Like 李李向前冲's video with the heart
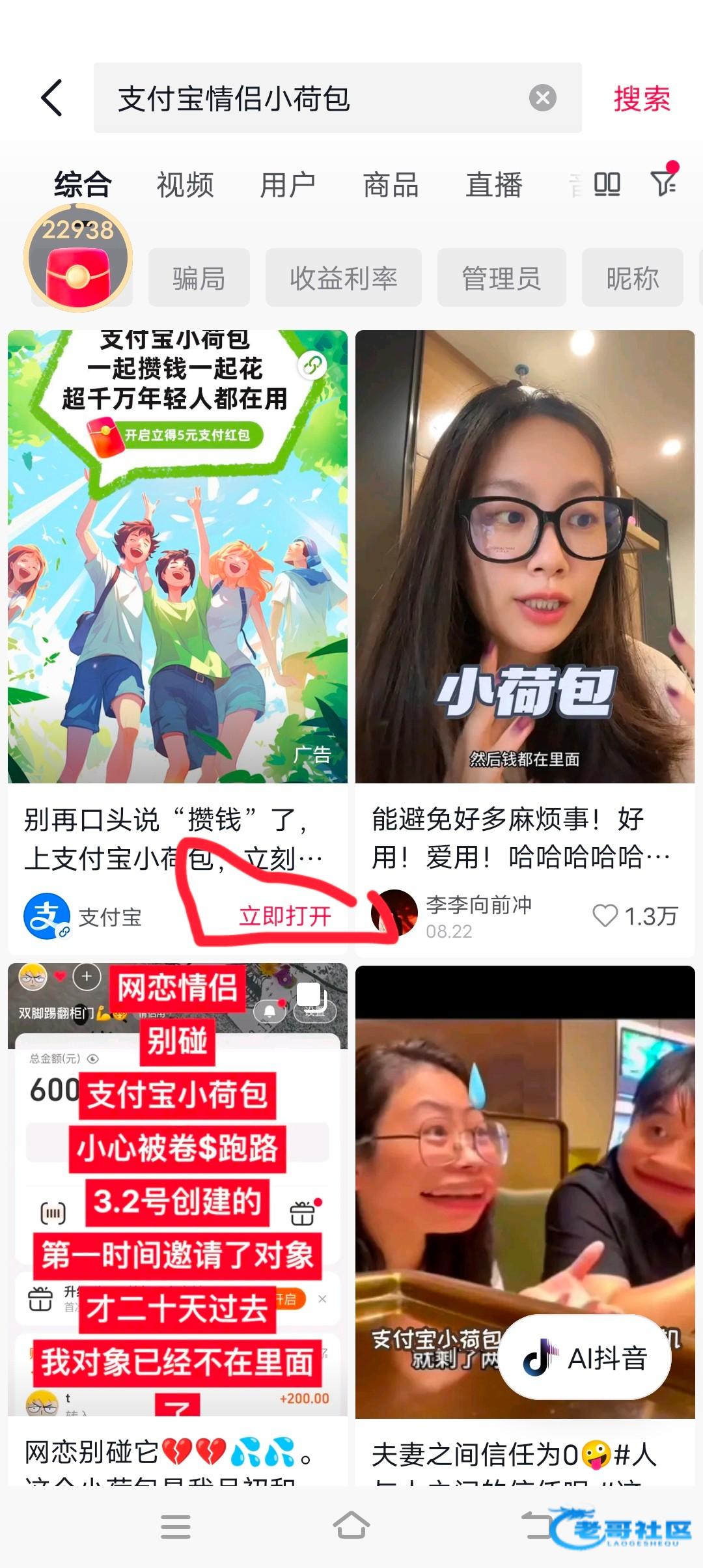Image resolution: width=703 pixels, height=1568 pixels. 605,916
